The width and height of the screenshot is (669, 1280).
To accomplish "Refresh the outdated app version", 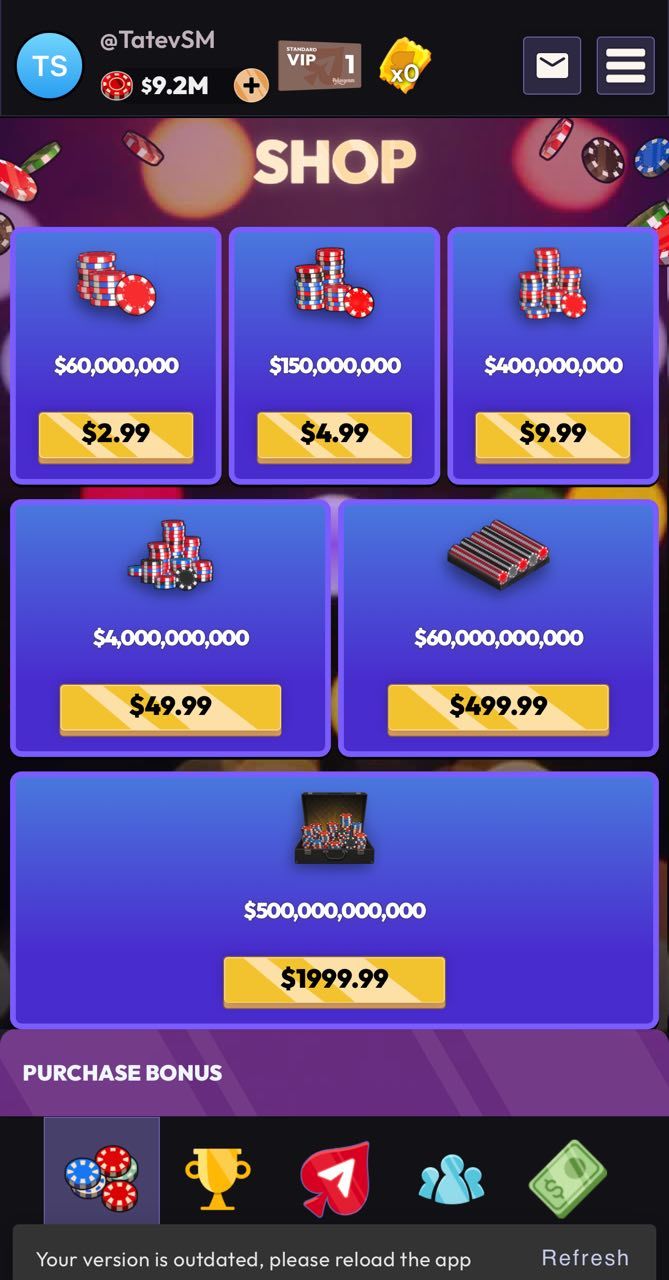I will [585, 1257].
